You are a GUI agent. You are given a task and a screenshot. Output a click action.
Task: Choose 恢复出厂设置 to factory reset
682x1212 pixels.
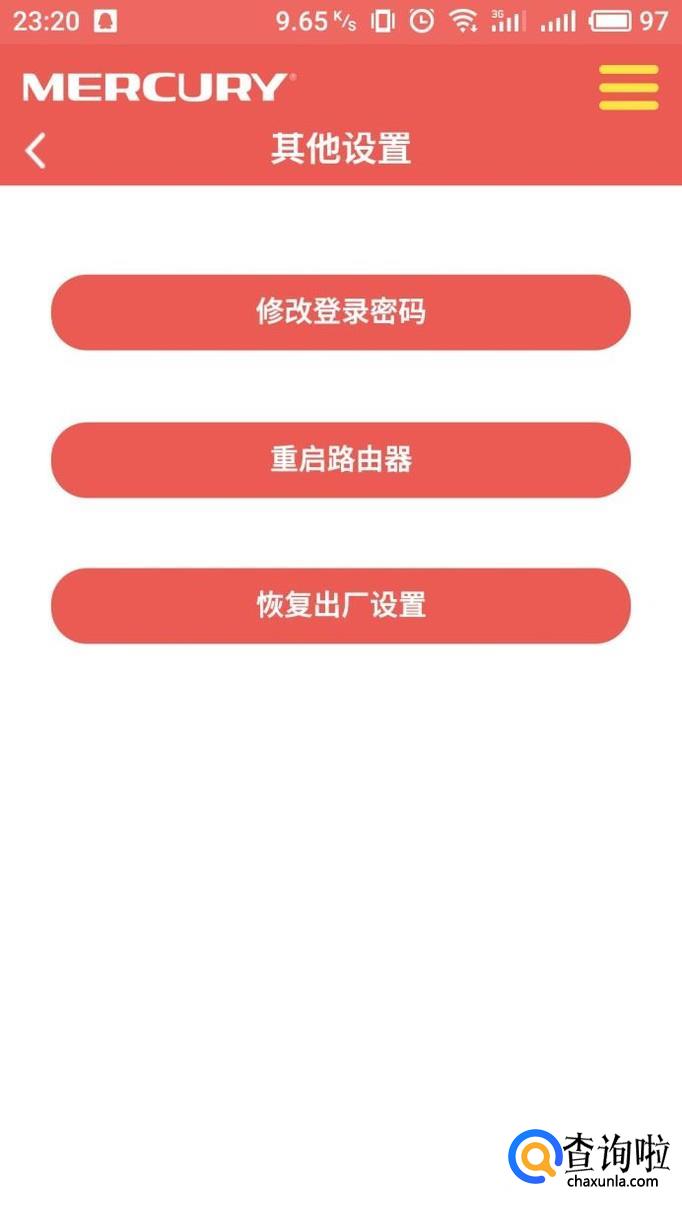click(341, 606)
